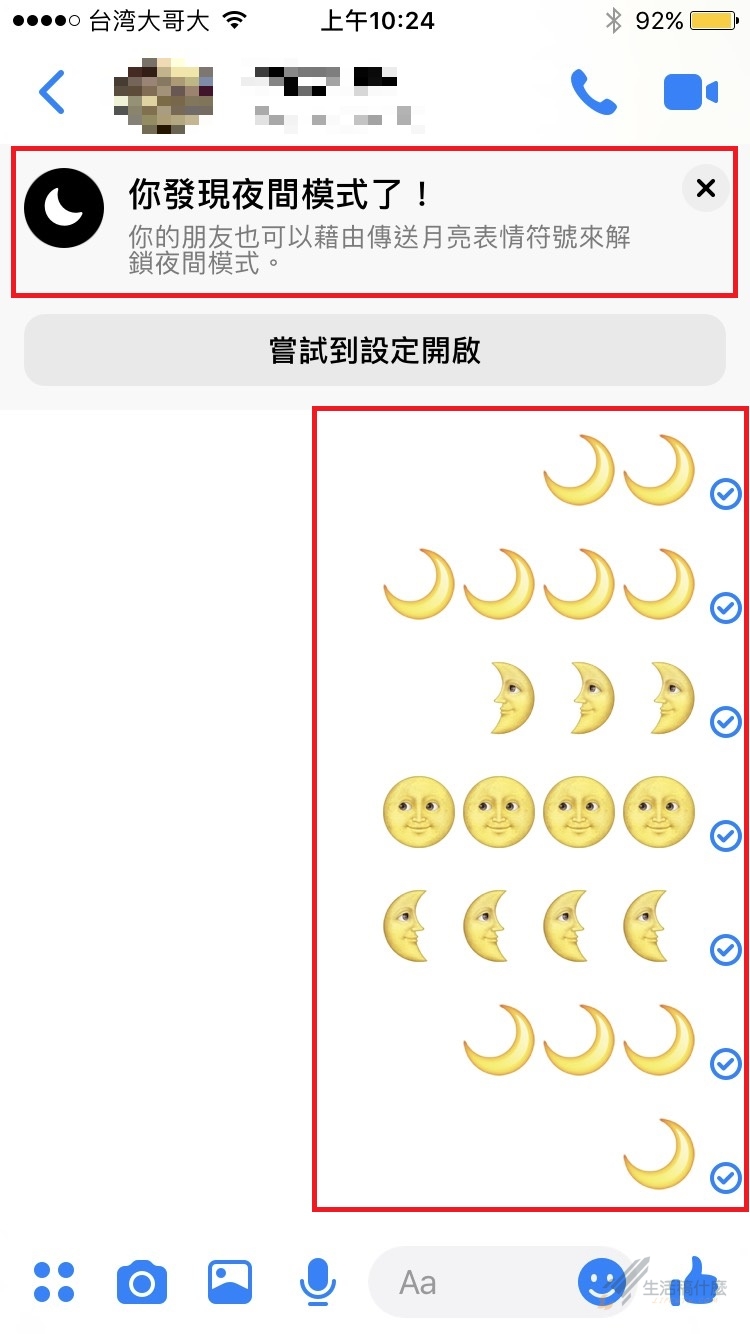
Task: Open the emoji picker
Action: coord(600,1280)
